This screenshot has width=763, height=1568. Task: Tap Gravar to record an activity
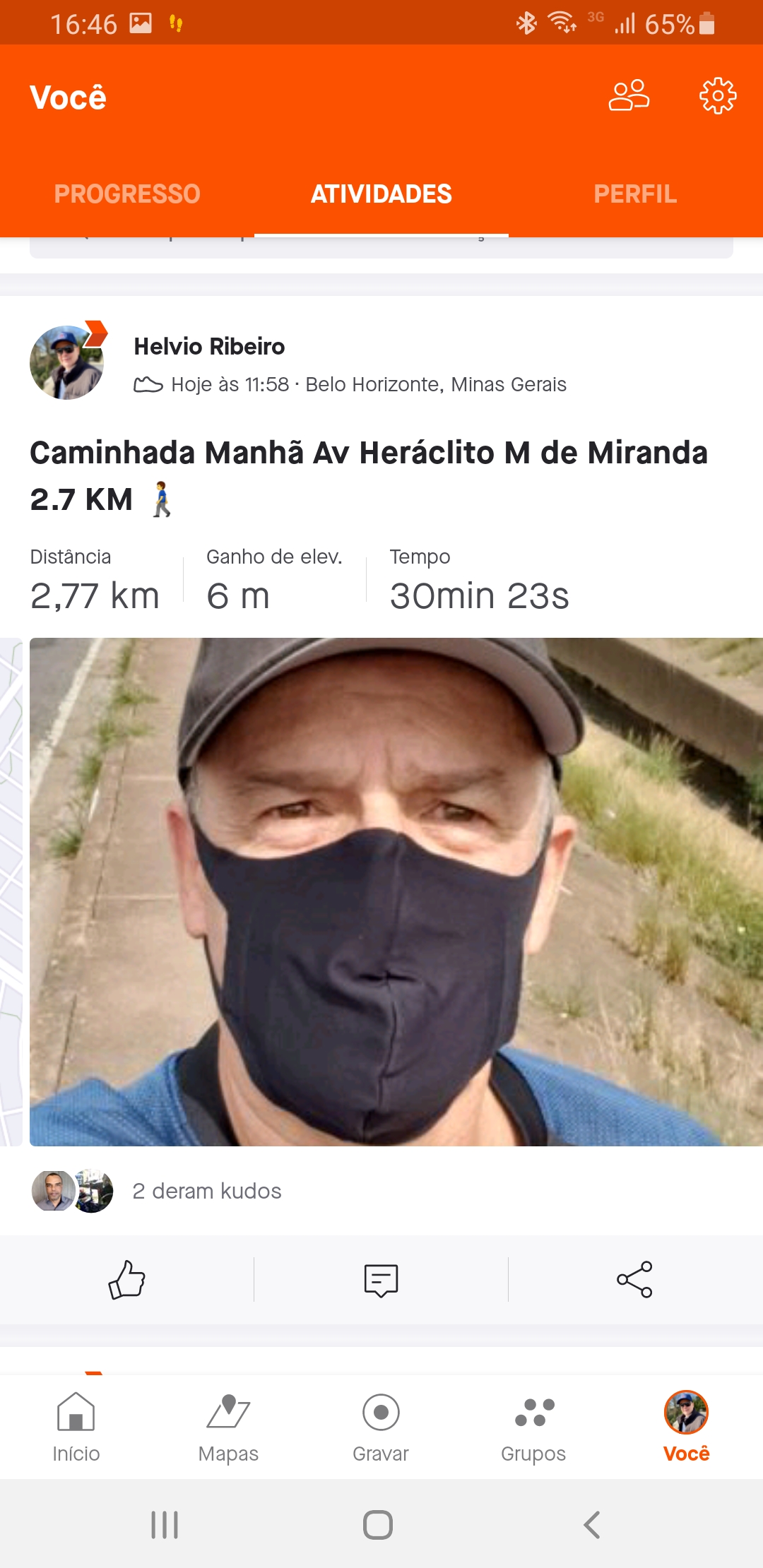click(381, 1427)
